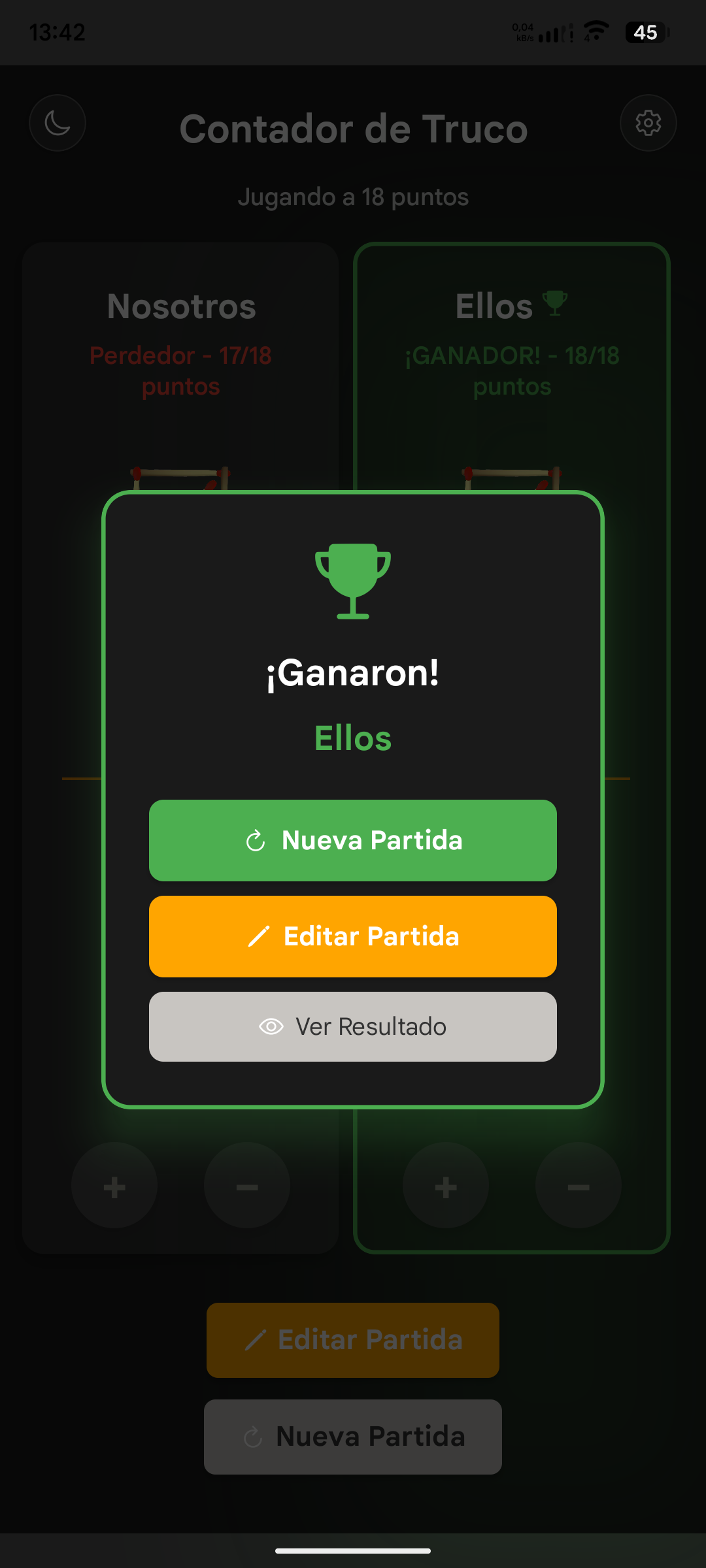Image resolution: width=706 pixels, height=1568 pixels.
Task: Click the green trophy icon in the dialog
Action: (352, 581)
